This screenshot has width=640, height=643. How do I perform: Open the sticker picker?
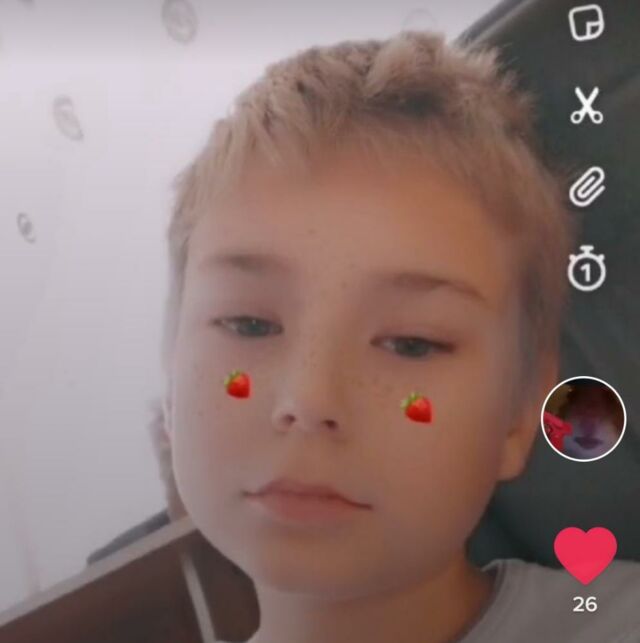[587, 22]
